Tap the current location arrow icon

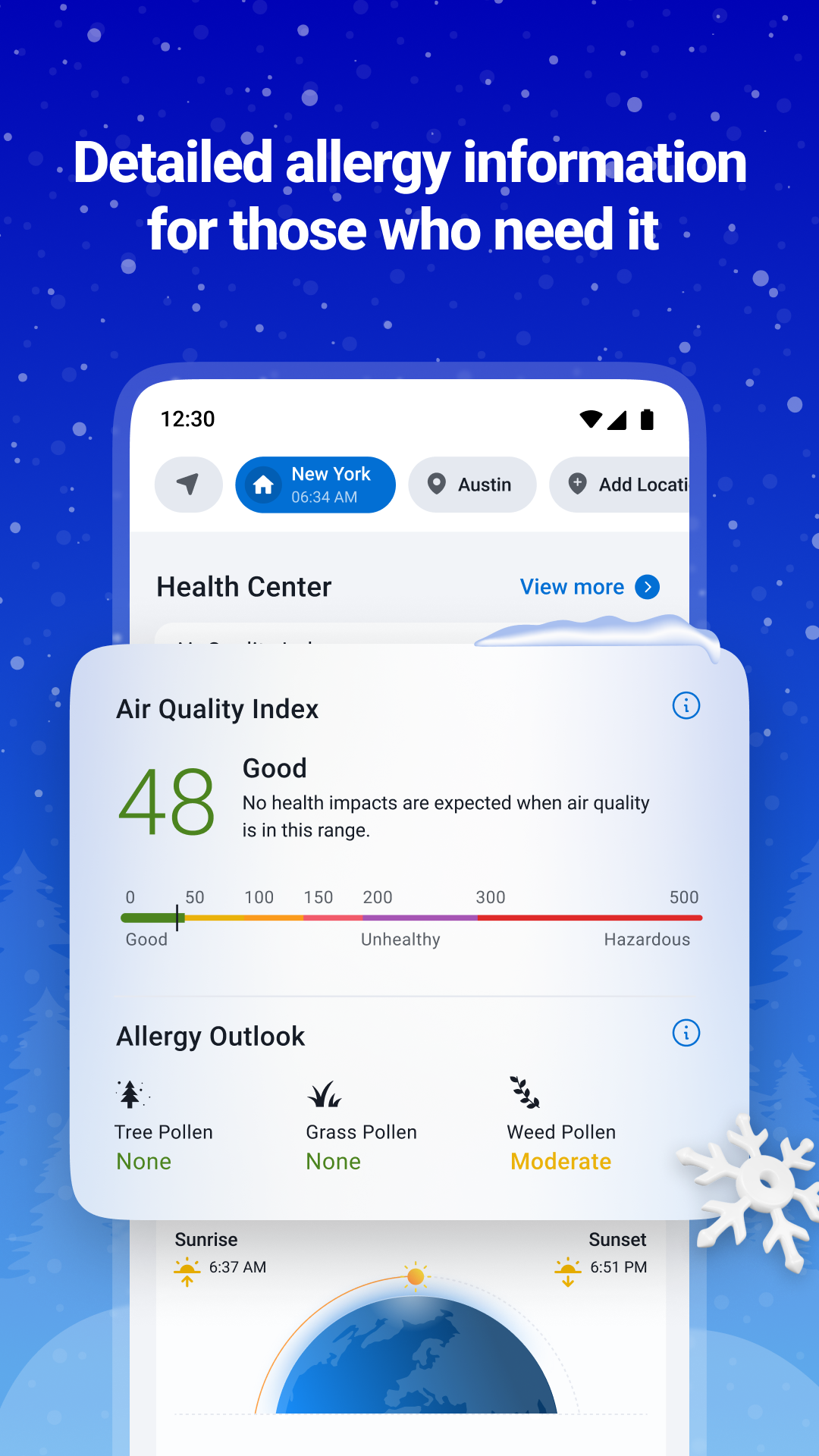click(188, 485)
